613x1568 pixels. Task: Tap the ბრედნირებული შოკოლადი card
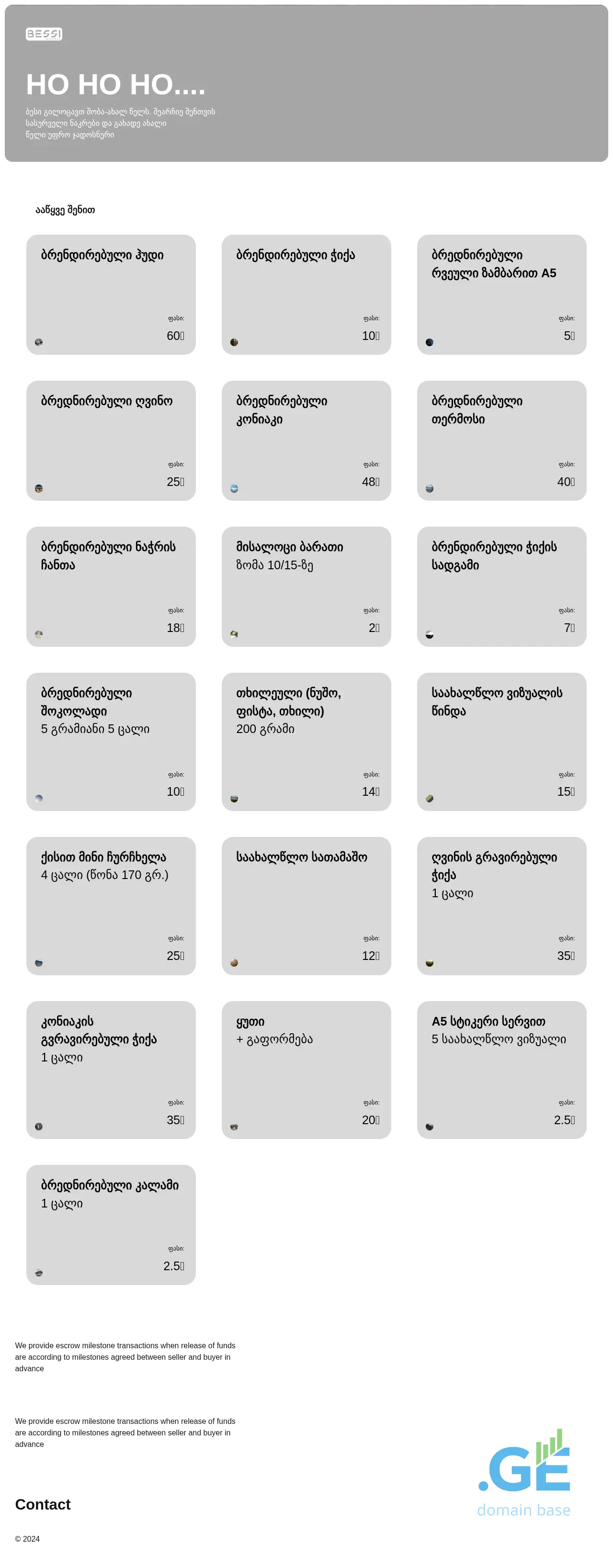point(111,742)
